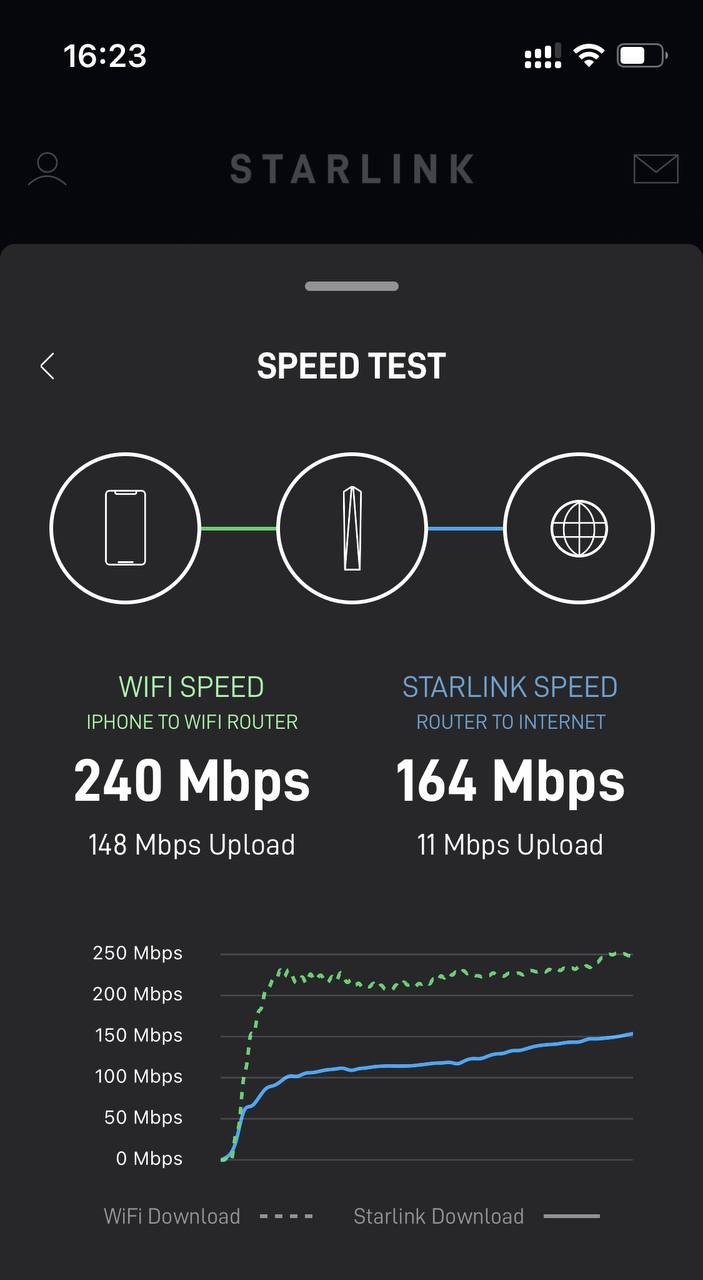
Task: Go back from the Speed Test screen
Action: [x=47, y=366]
